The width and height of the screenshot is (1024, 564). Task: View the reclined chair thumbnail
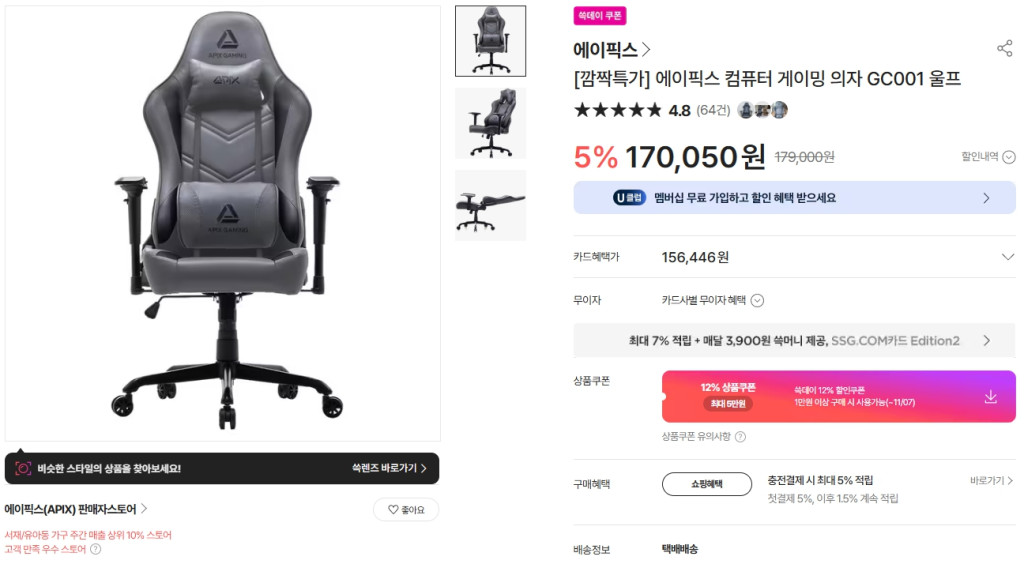490,205
